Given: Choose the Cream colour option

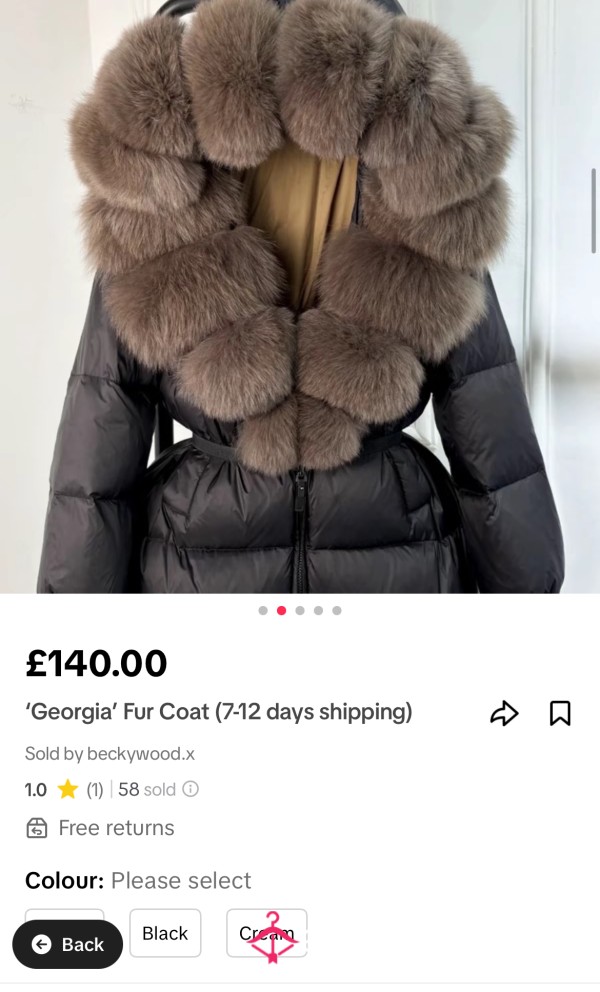Looking at the screenshot, I should [x=266, y=933].
